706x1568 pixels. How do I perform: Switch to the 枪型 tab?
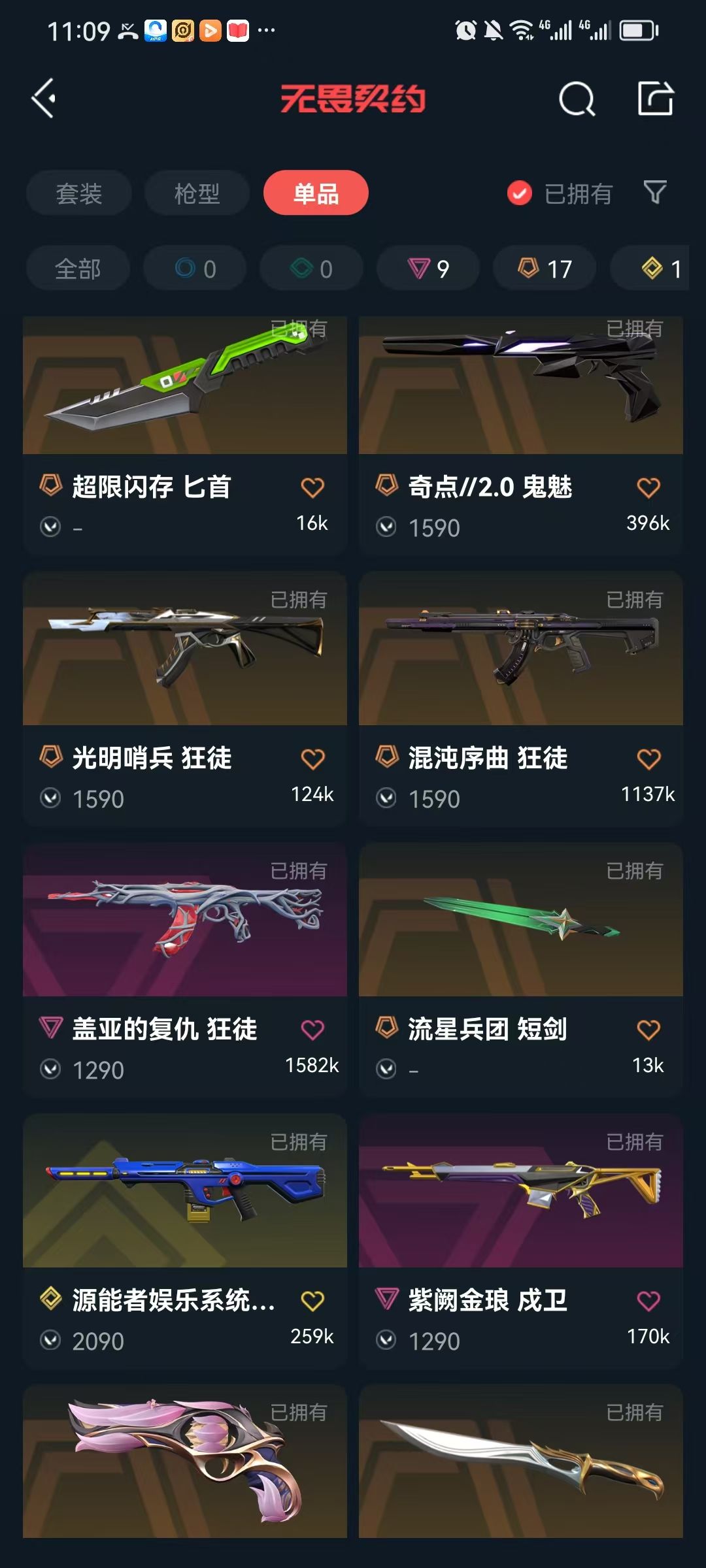point(197,193)
